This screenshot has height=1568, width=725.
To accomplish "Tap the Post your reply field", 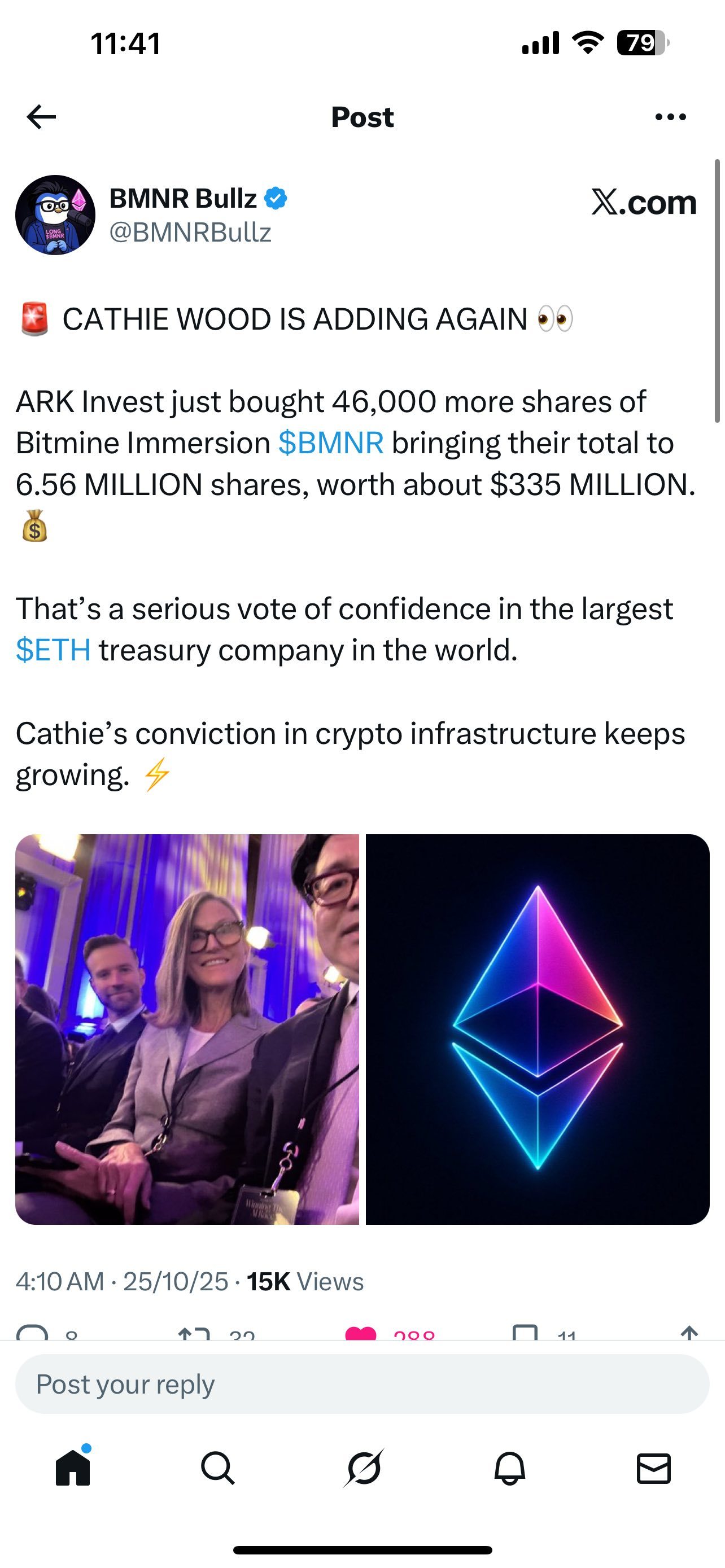I will 362,1384.
